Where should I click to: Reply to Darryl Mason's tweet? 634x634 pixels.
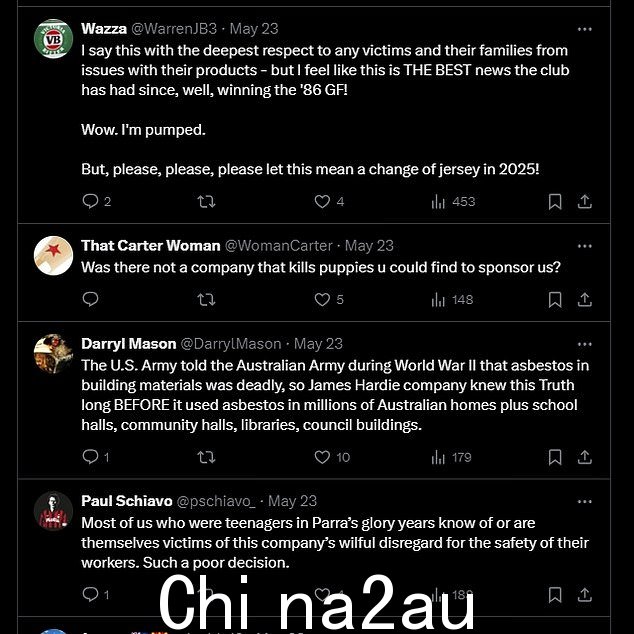pyautogui.click(x=90, y=457)
